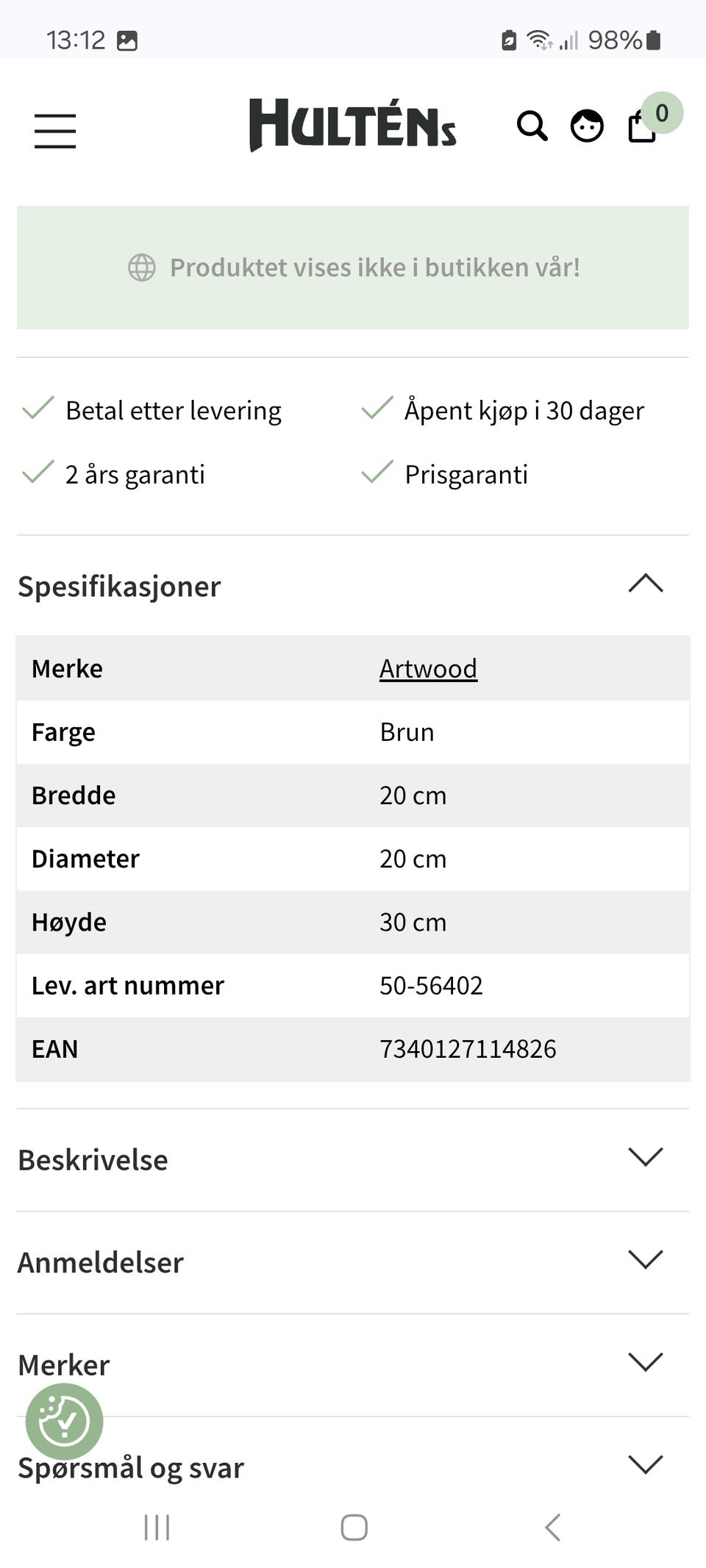Collapse the Spesifikasjoner section
Image resolution: width=706 pixels, height=1568 pixels.
(646, 584)
